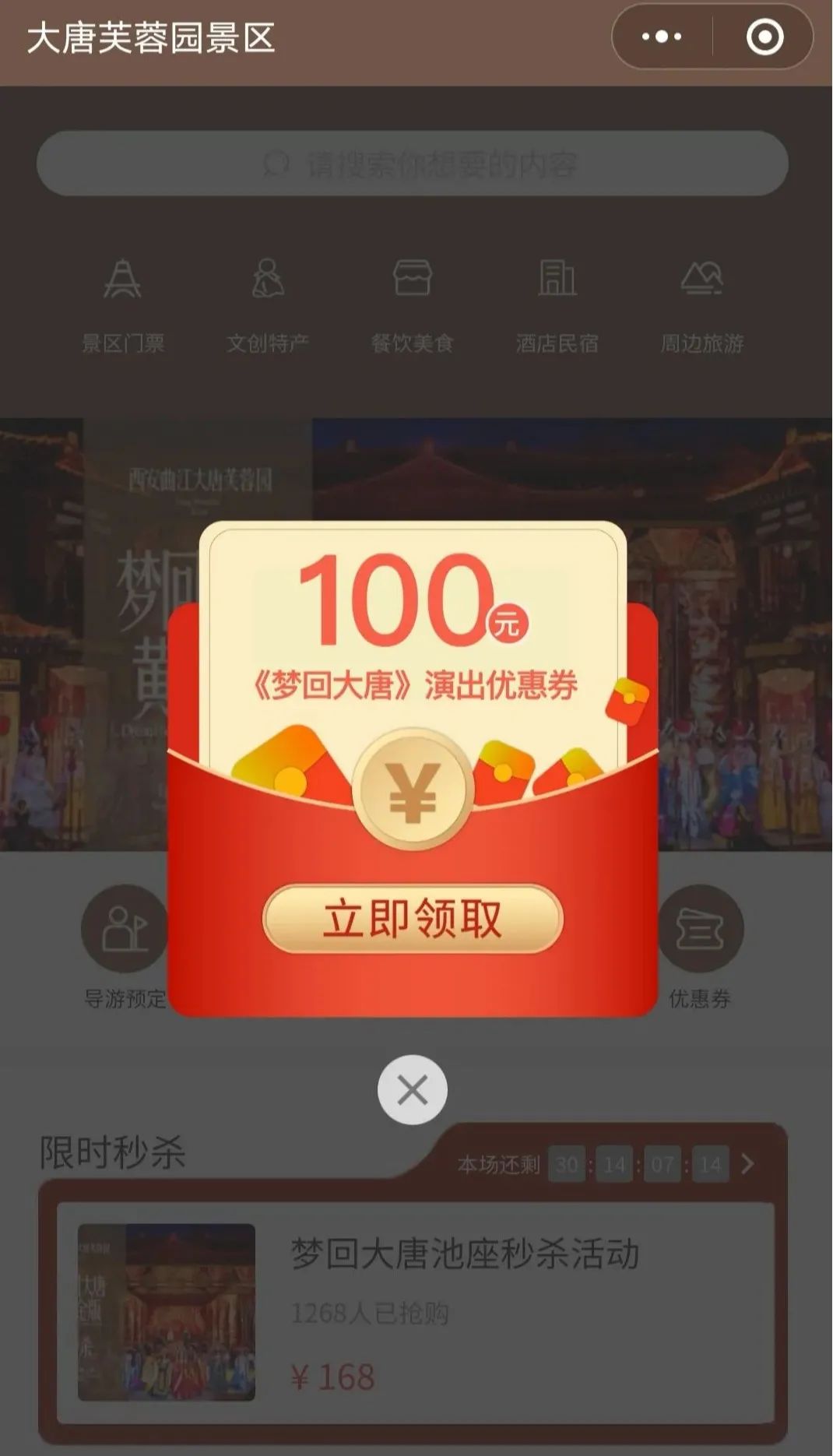The width and height of the screenshot is (833, 1456).
Task: Open 优惠券 shortcut
Action: coord(701,948)
